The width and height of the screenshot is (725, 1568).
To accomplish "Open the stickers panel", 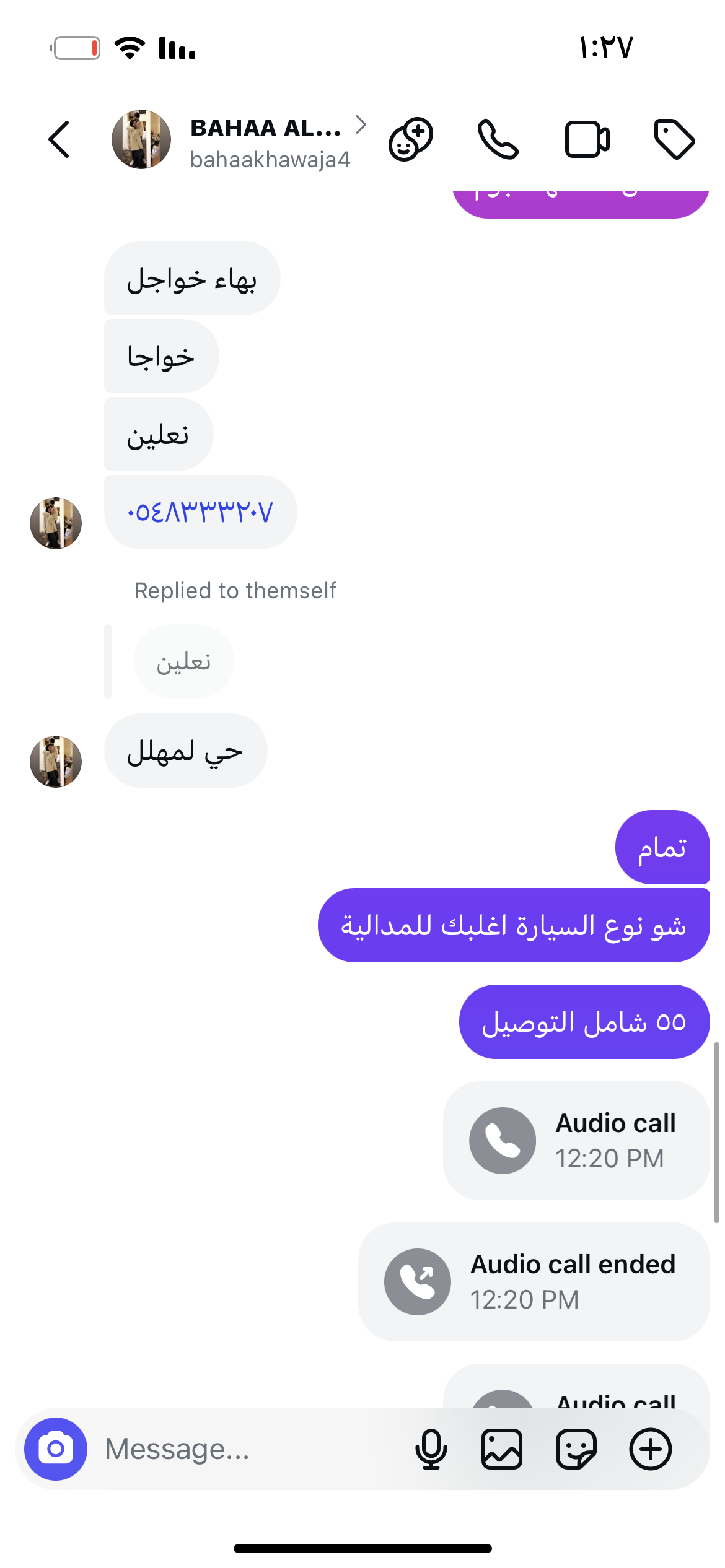I will click(x=576, y=1448).
